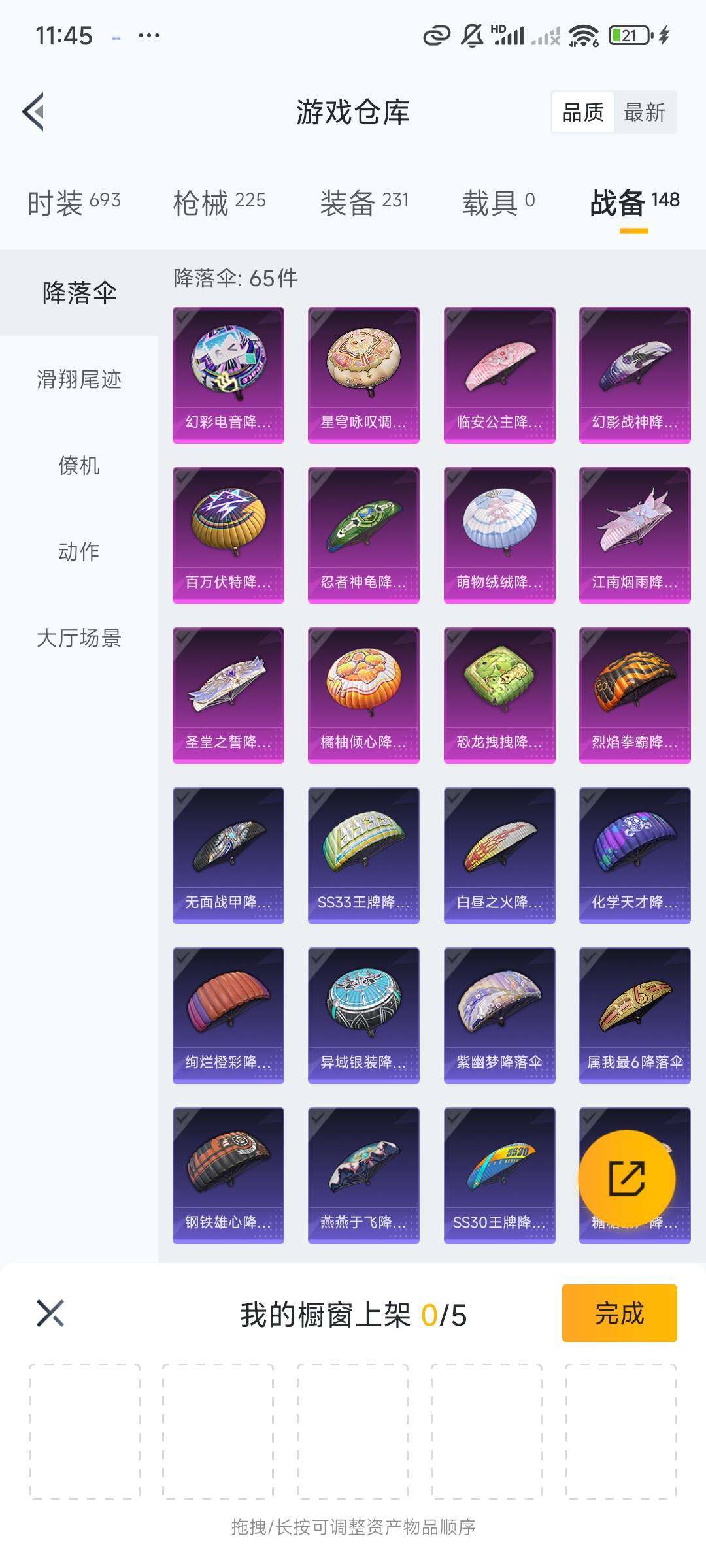This screenshot has height=1568, width=706.
Task: Open the 动作 category
Action: click(79, 552)
